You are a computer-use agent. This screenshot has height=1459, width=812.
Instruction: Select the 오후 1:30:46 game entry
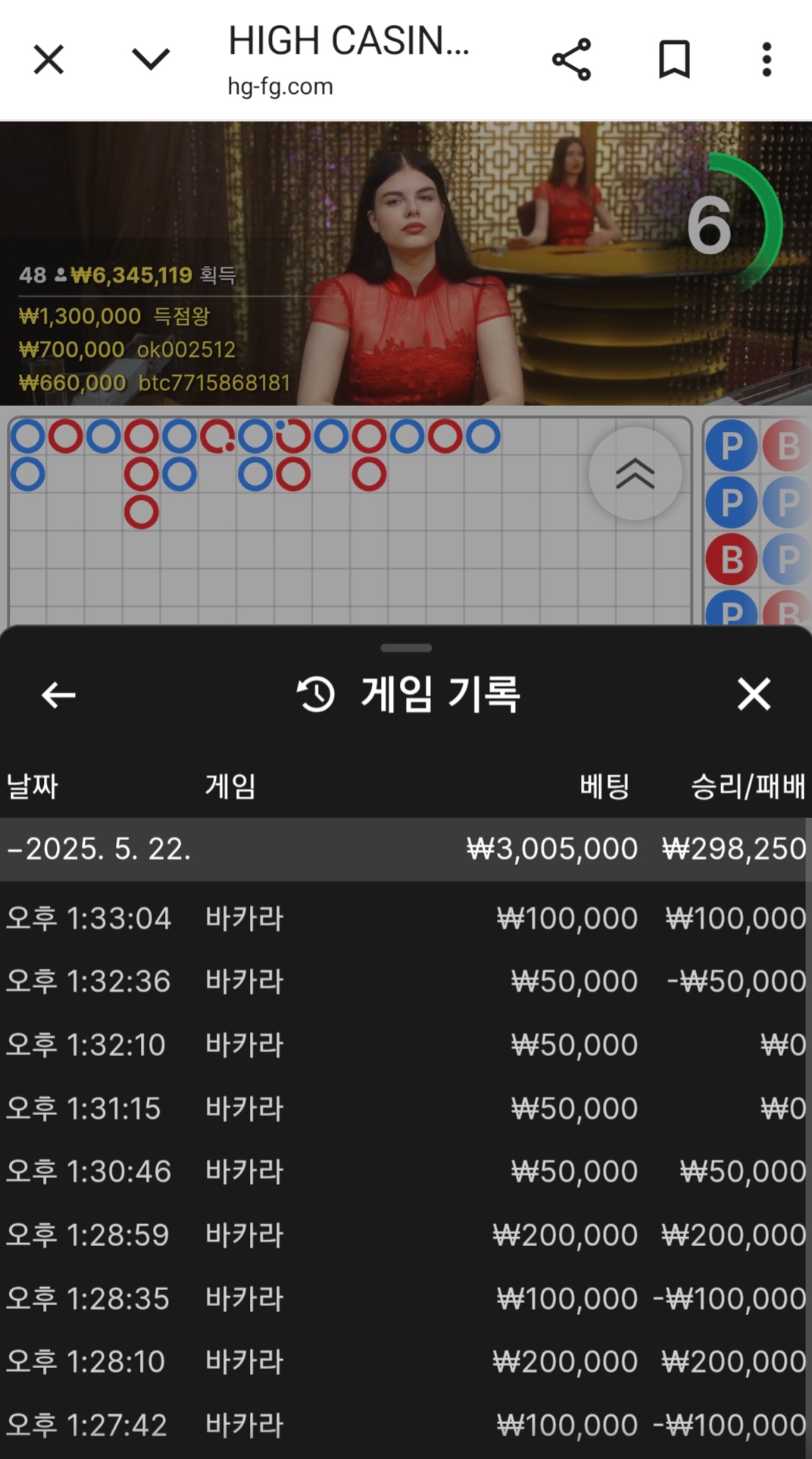click(x=406, y=1172)
